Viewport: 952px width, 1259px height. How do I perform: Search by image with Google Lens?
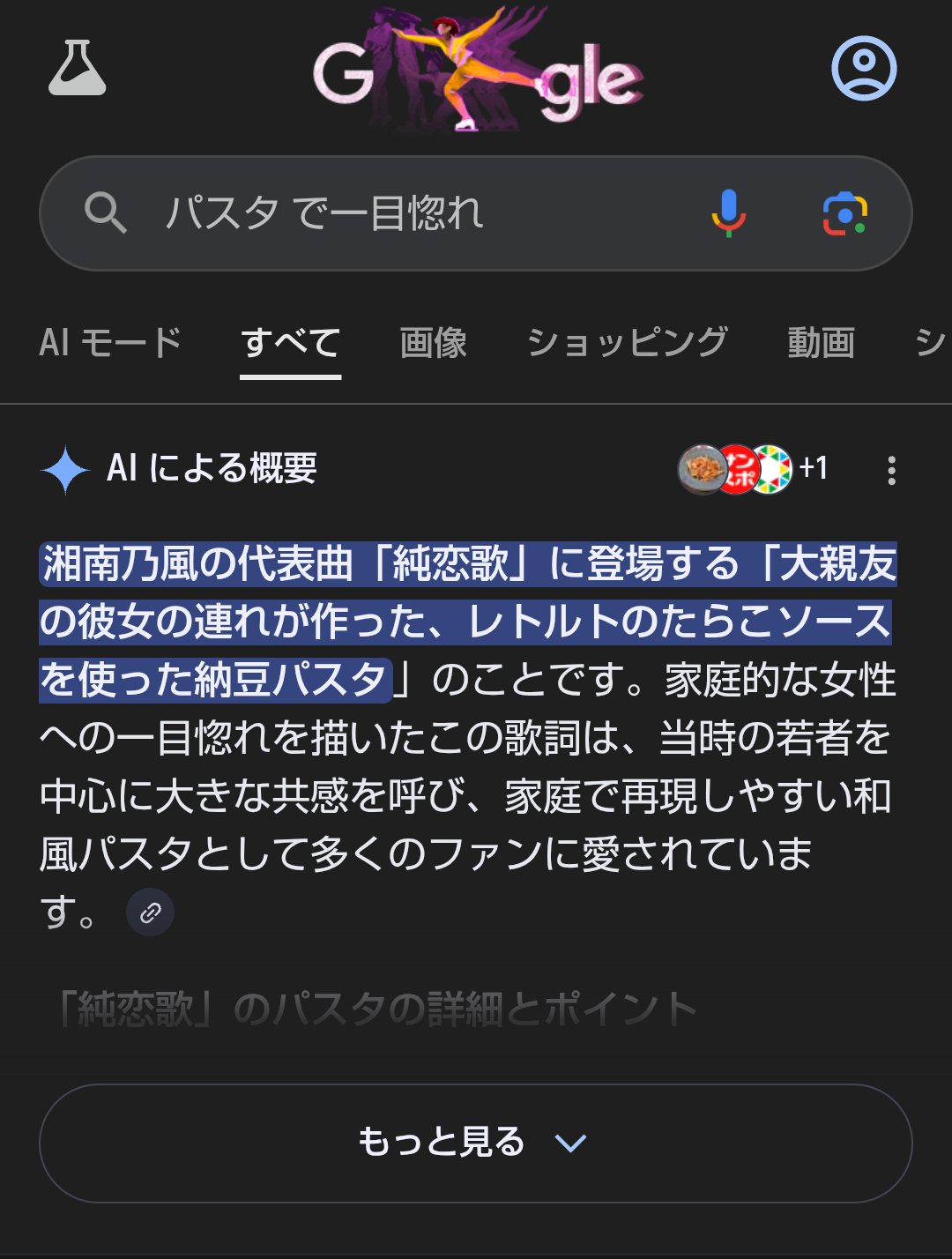pyautogui.click(x=844, y=213)
